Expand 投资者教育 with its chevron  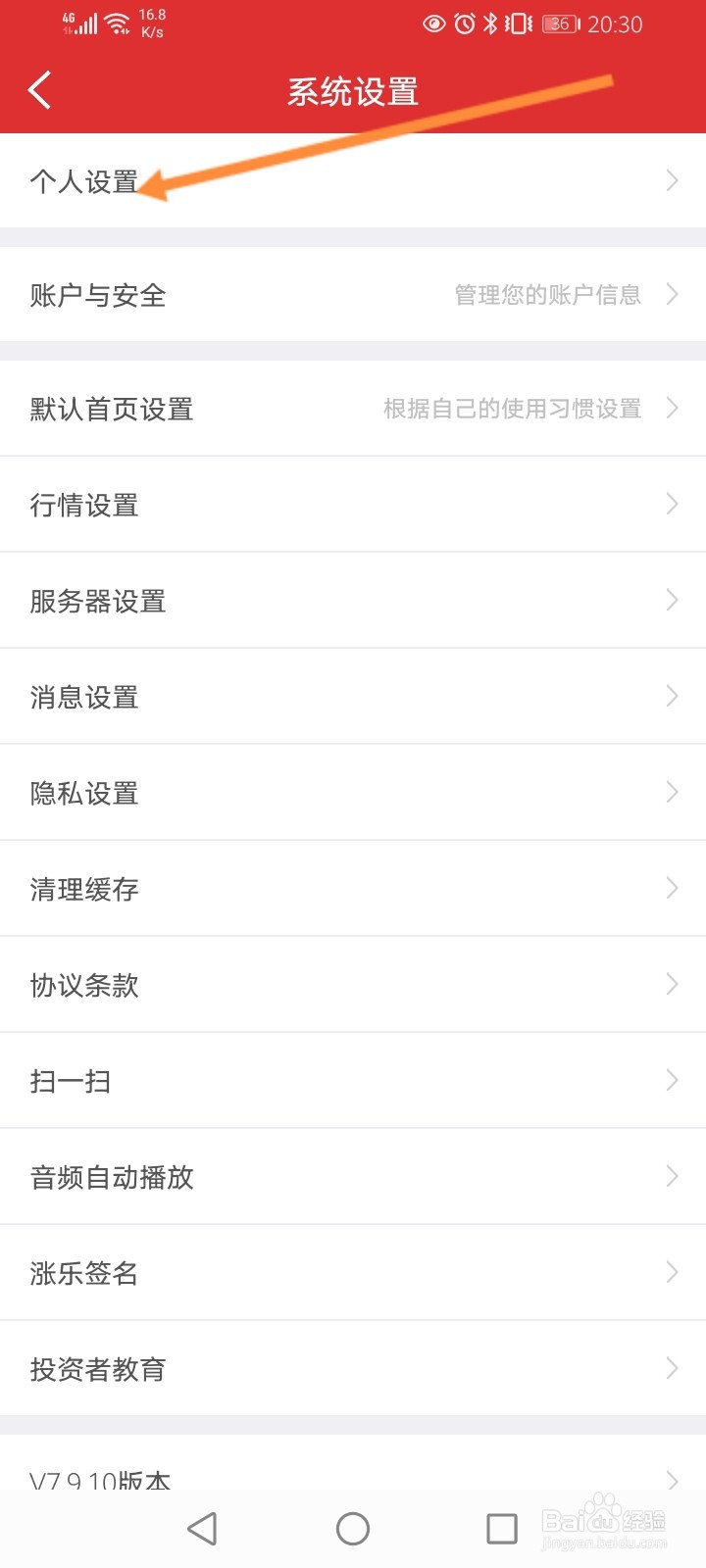click(x=672, y=1369)
